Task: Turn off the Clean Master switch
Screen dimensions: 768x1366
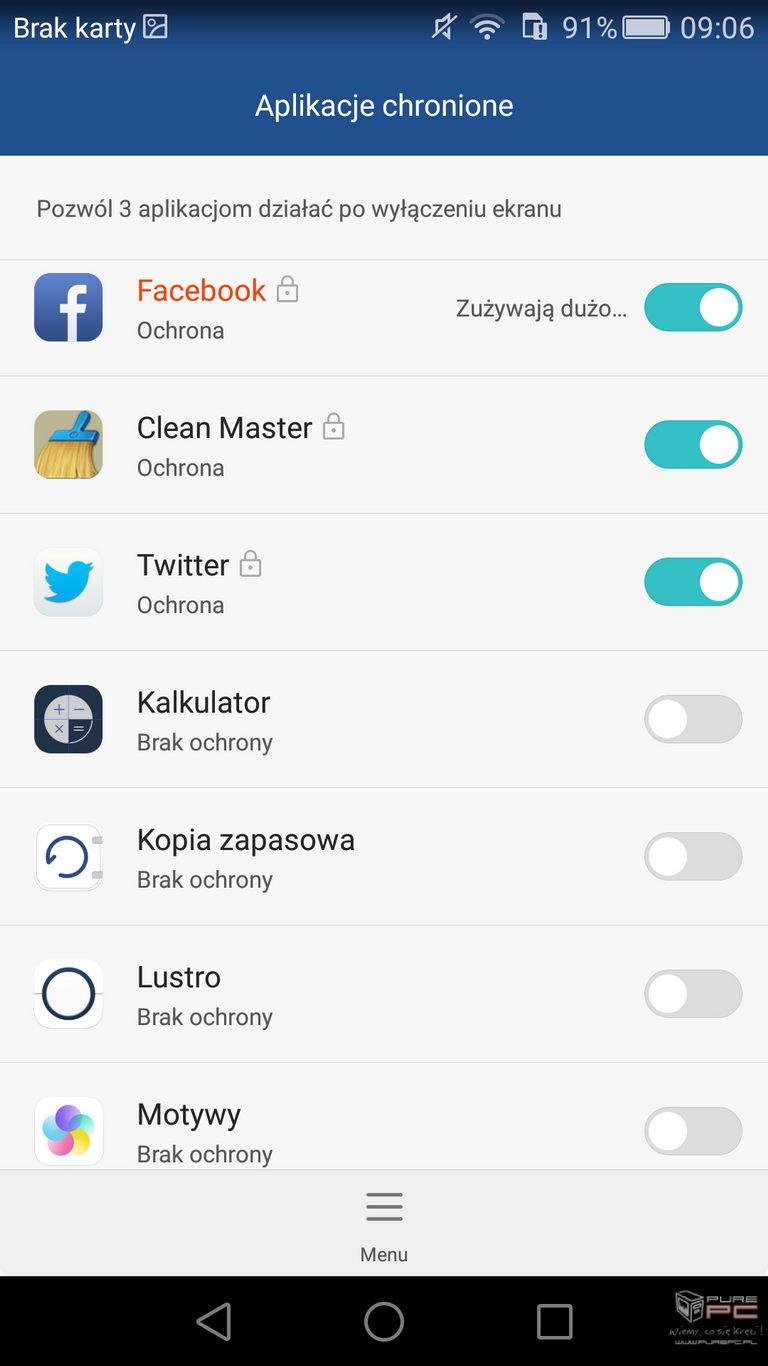Action: click(x=693, y=445)
